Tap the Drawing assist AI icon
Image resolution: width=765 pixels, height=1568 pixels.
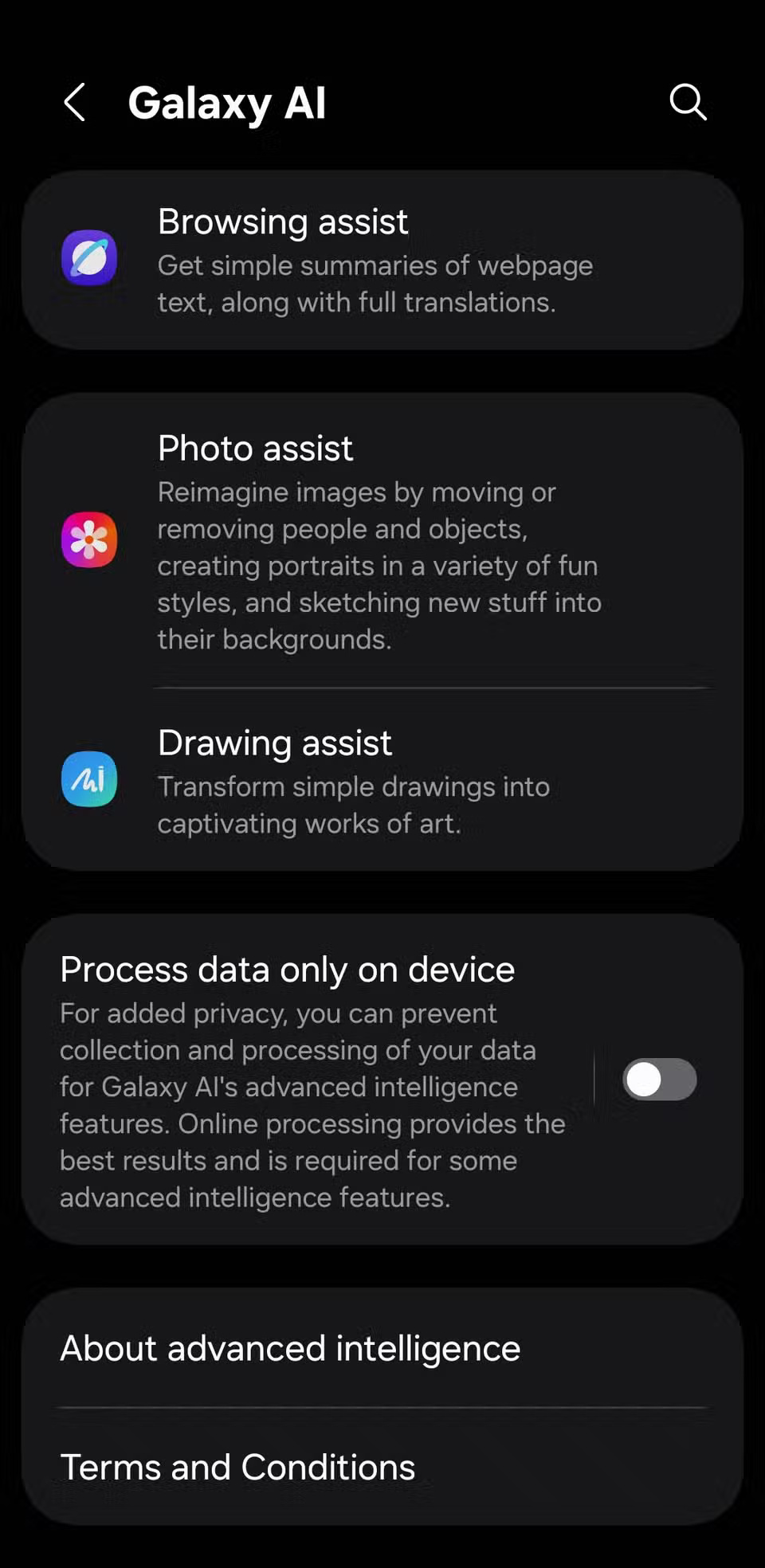click(x=89, y=779)
